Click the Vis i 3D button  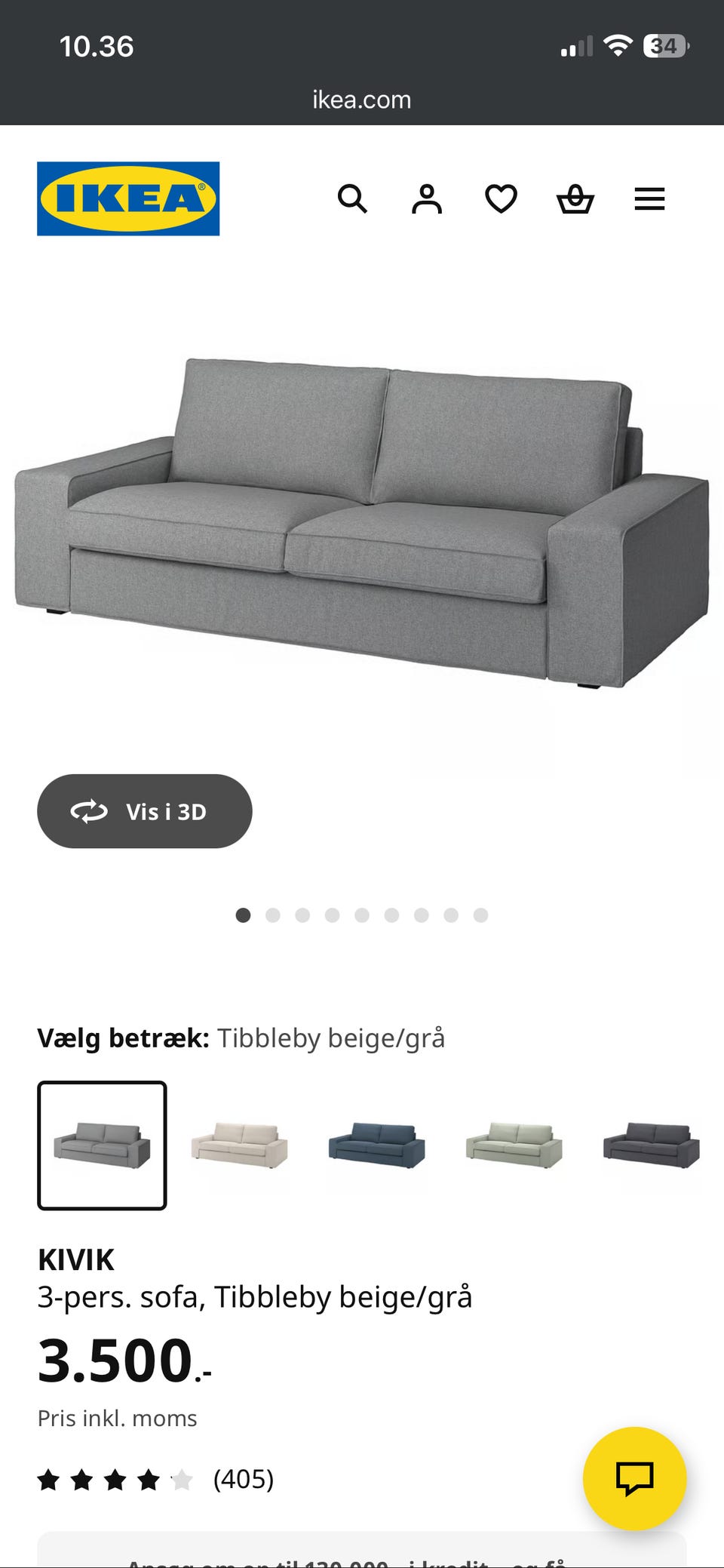144,811
